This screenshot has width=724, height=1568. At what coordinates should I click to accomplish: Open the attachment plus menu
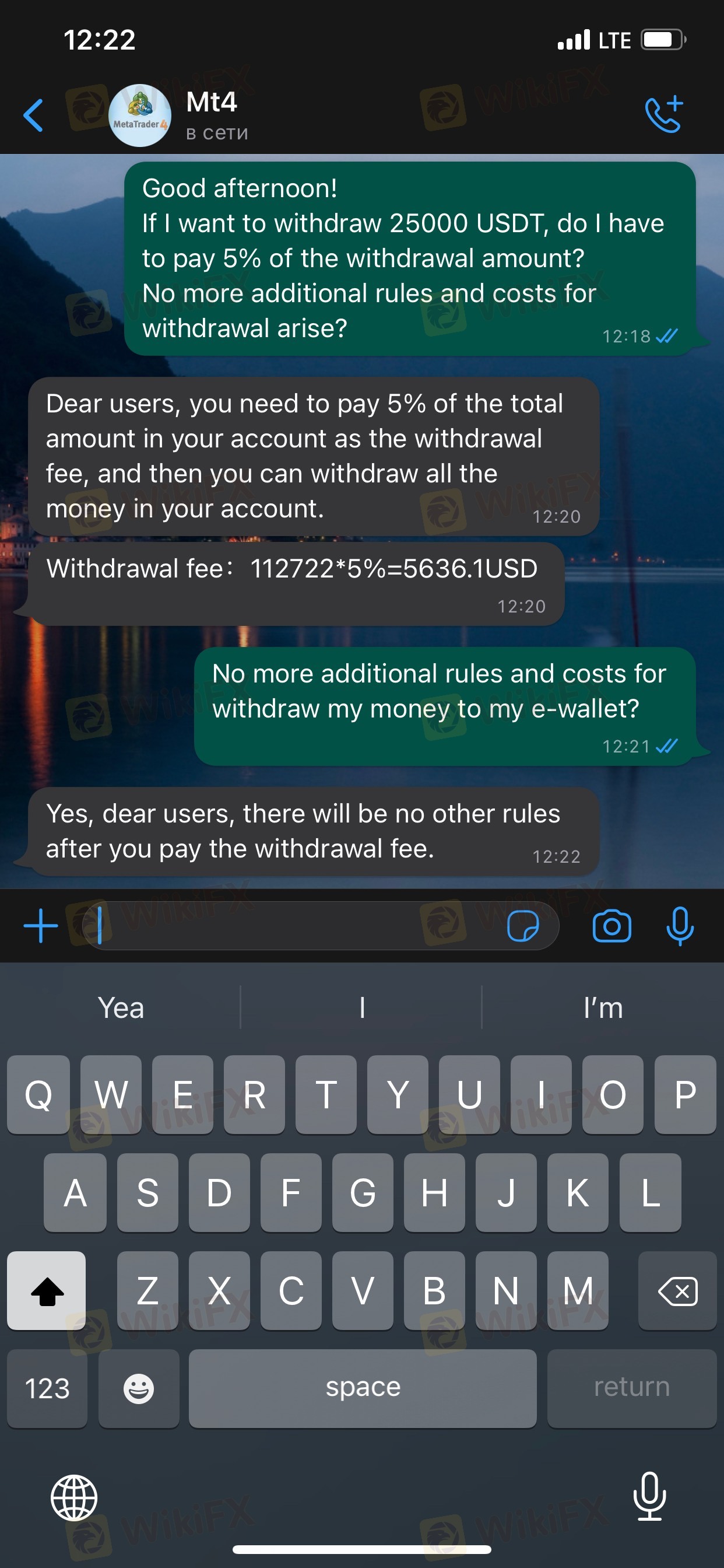tap(41, 926)
